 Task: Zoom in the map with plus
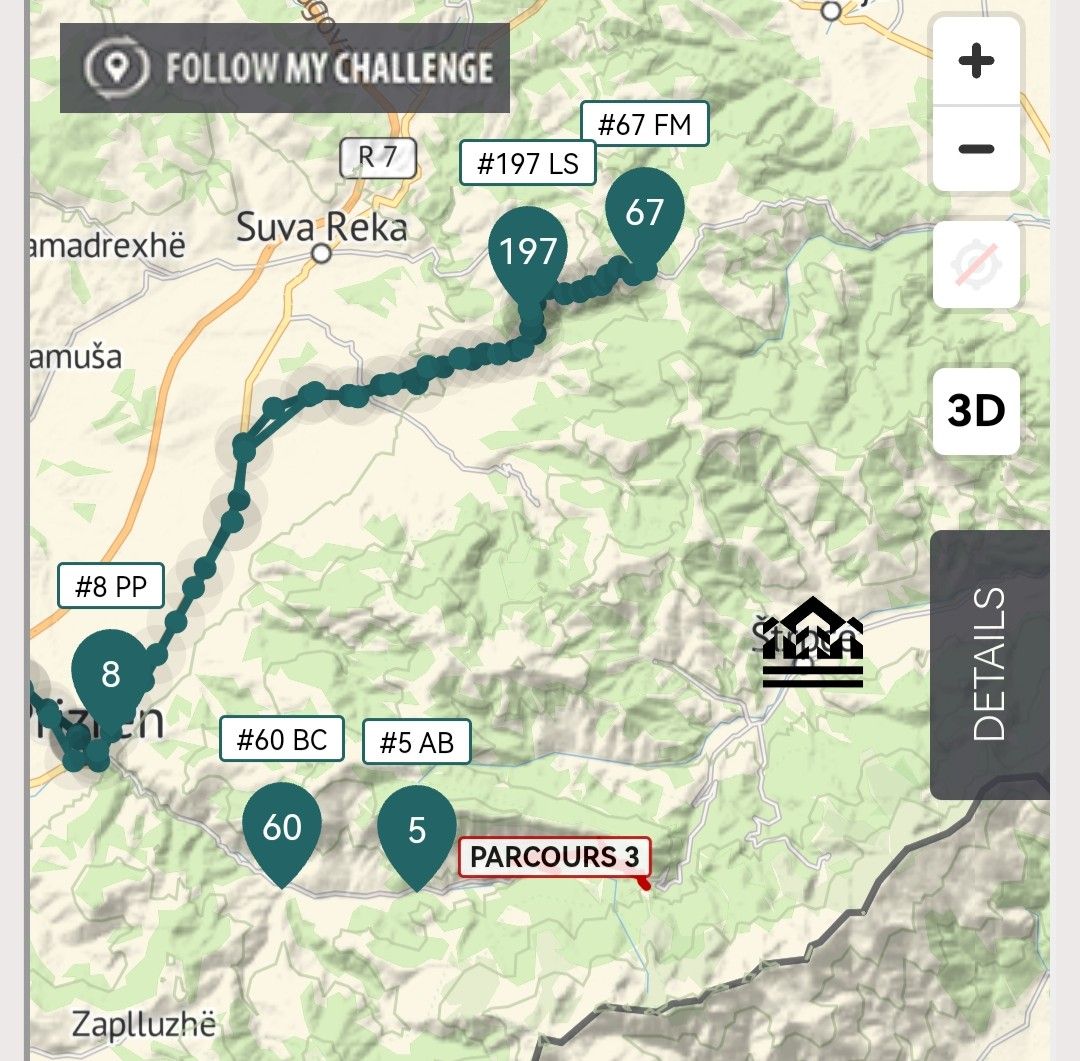point(976,61)
